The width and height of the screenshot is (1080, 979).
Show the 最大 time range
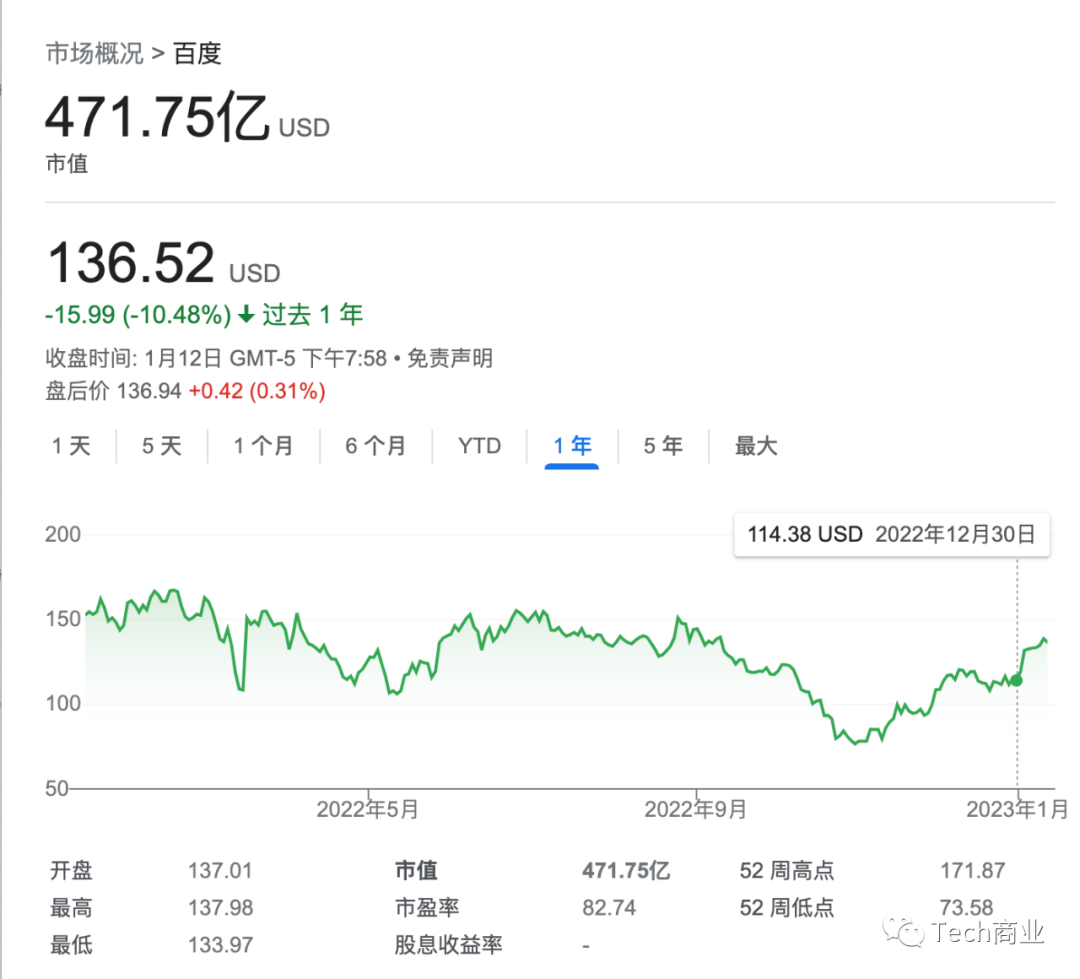[755, 446]
